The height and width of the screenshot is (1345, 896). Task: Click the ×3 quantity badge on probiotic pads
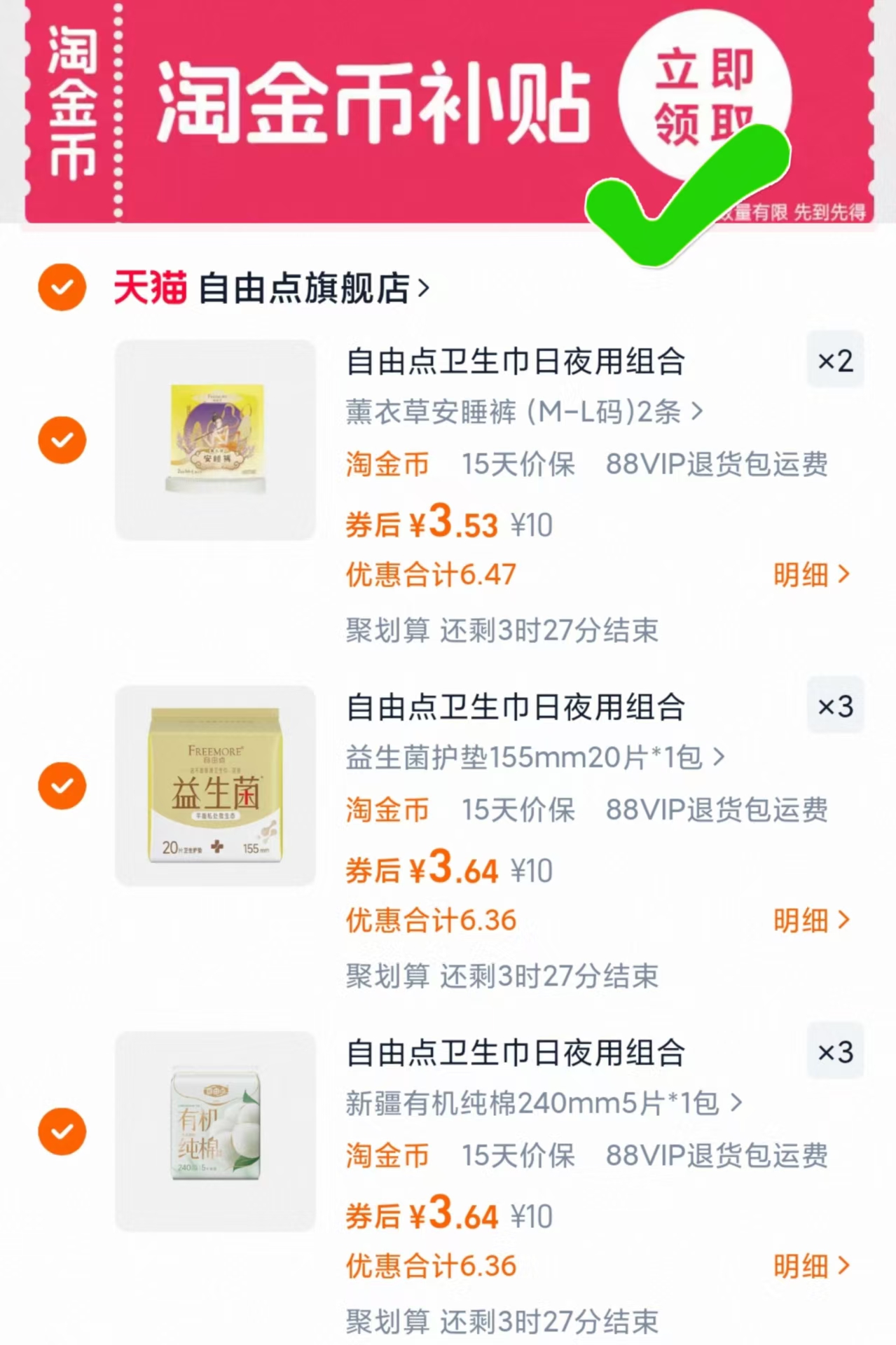[835, 708]
